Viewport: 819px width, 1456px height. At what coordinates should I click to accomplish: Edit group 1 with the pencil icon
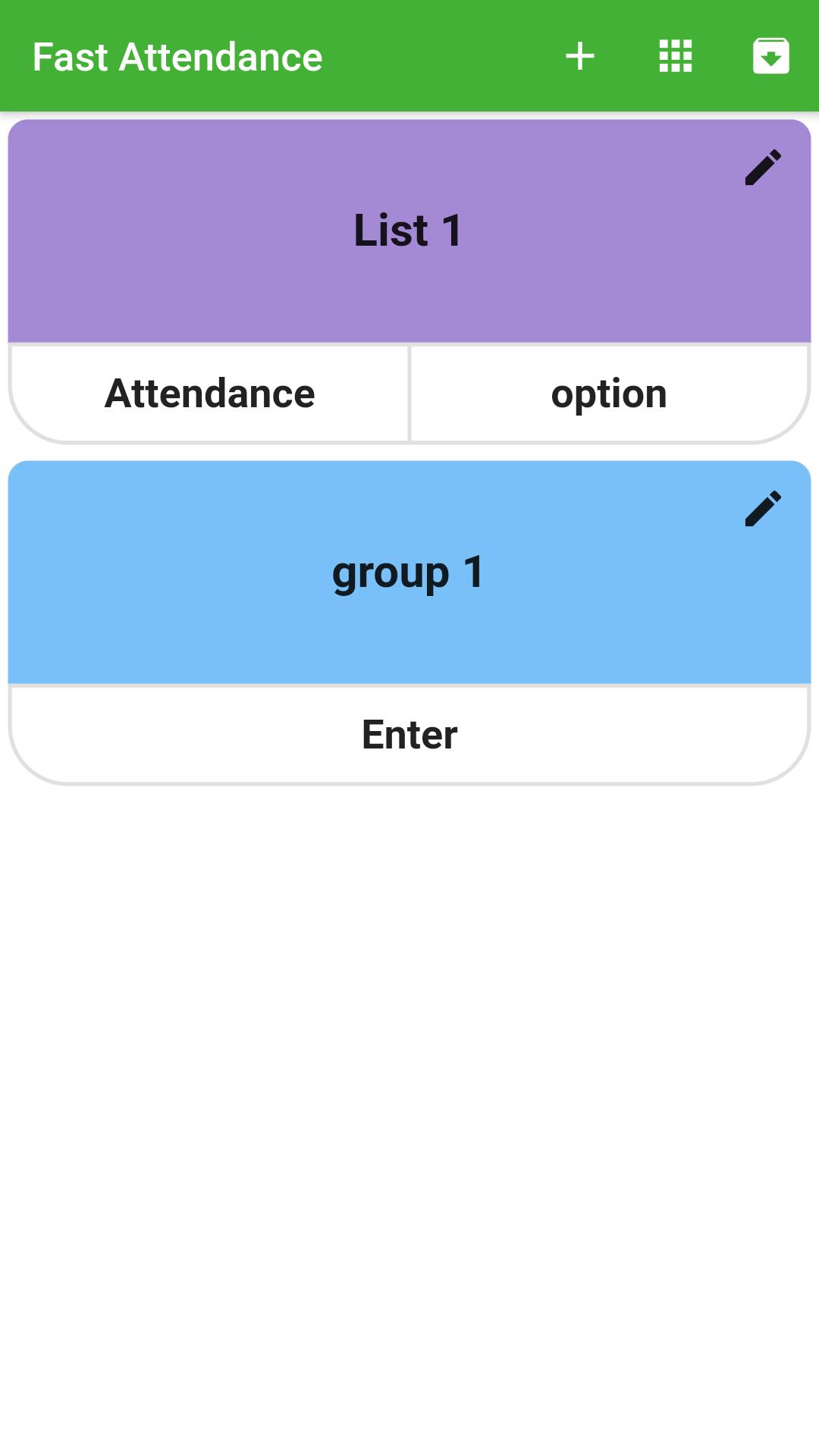tap(763, 509)
